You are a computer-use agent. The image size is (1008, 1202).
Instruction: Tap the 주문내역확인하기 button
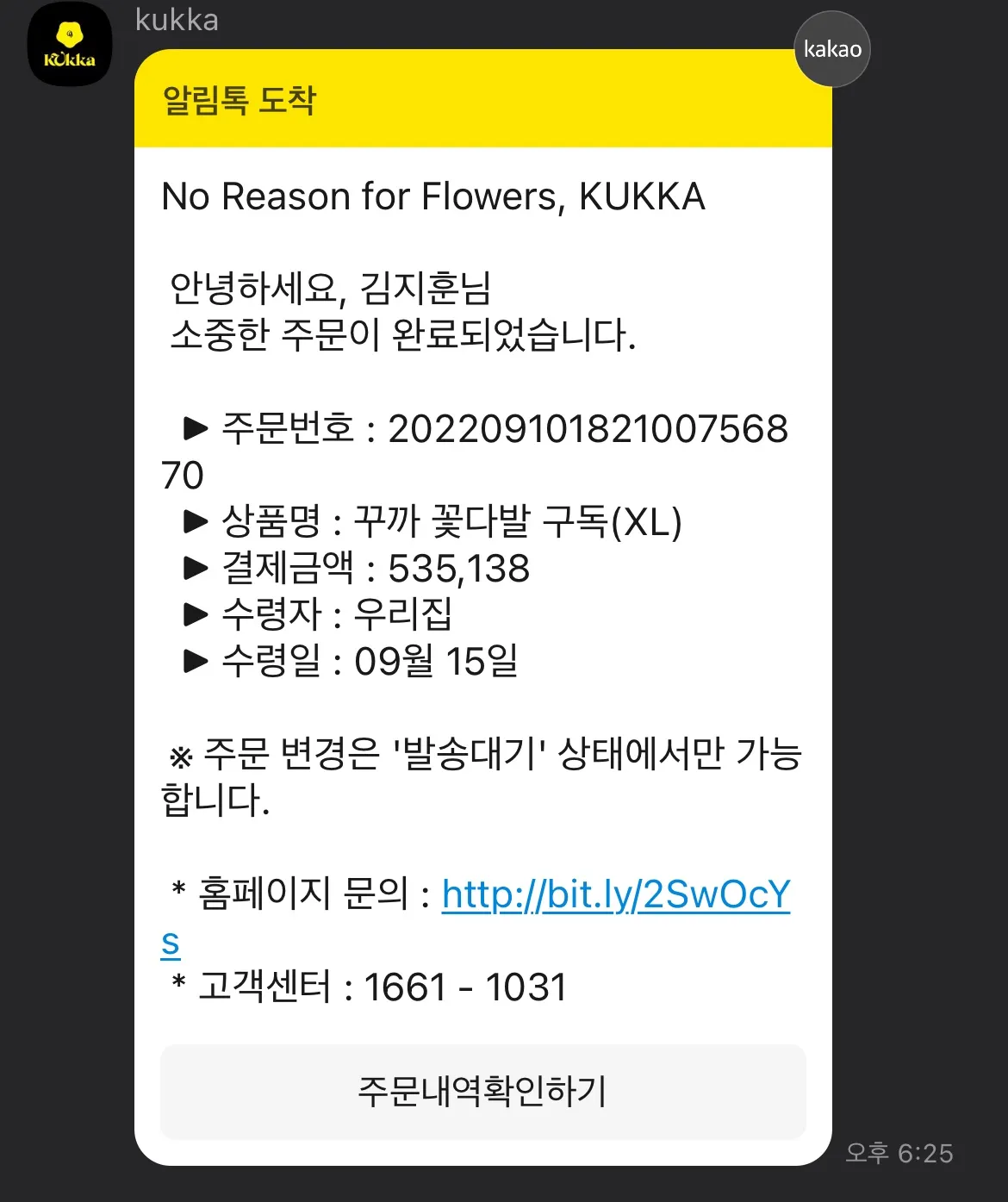[x=482, y=1092]
